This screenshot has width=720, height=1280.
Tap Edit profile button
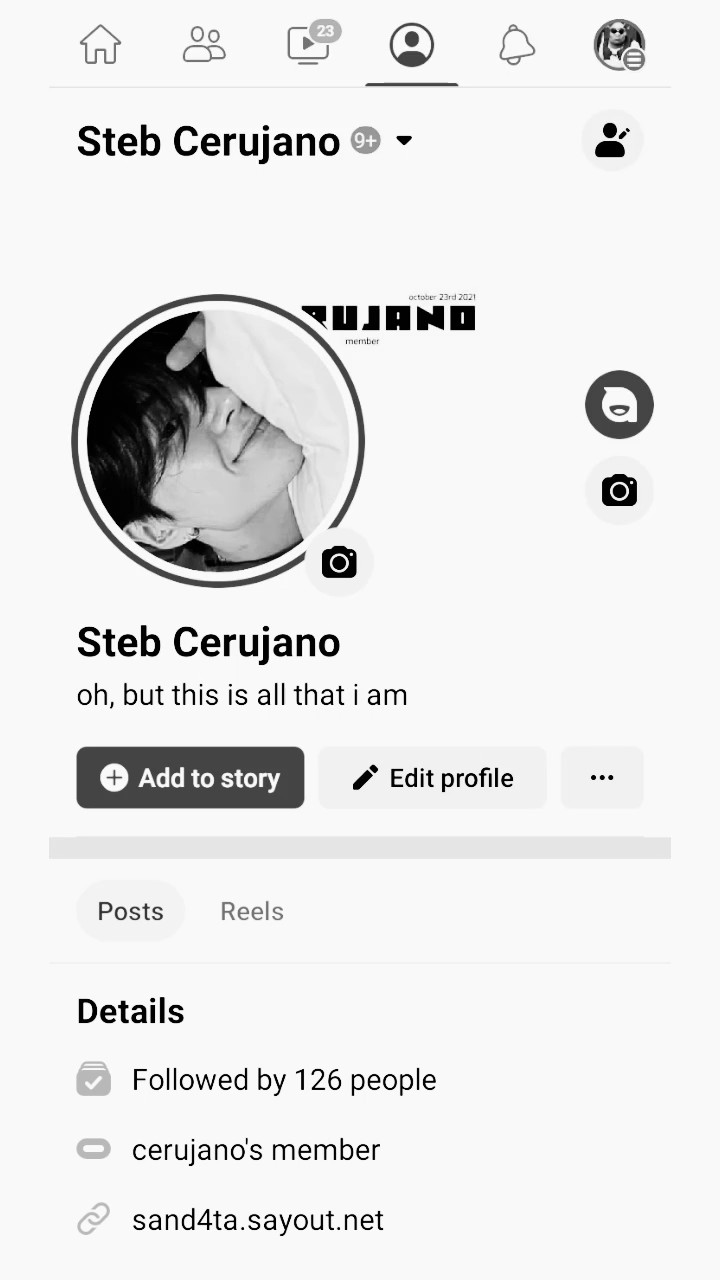click(432, 778)
